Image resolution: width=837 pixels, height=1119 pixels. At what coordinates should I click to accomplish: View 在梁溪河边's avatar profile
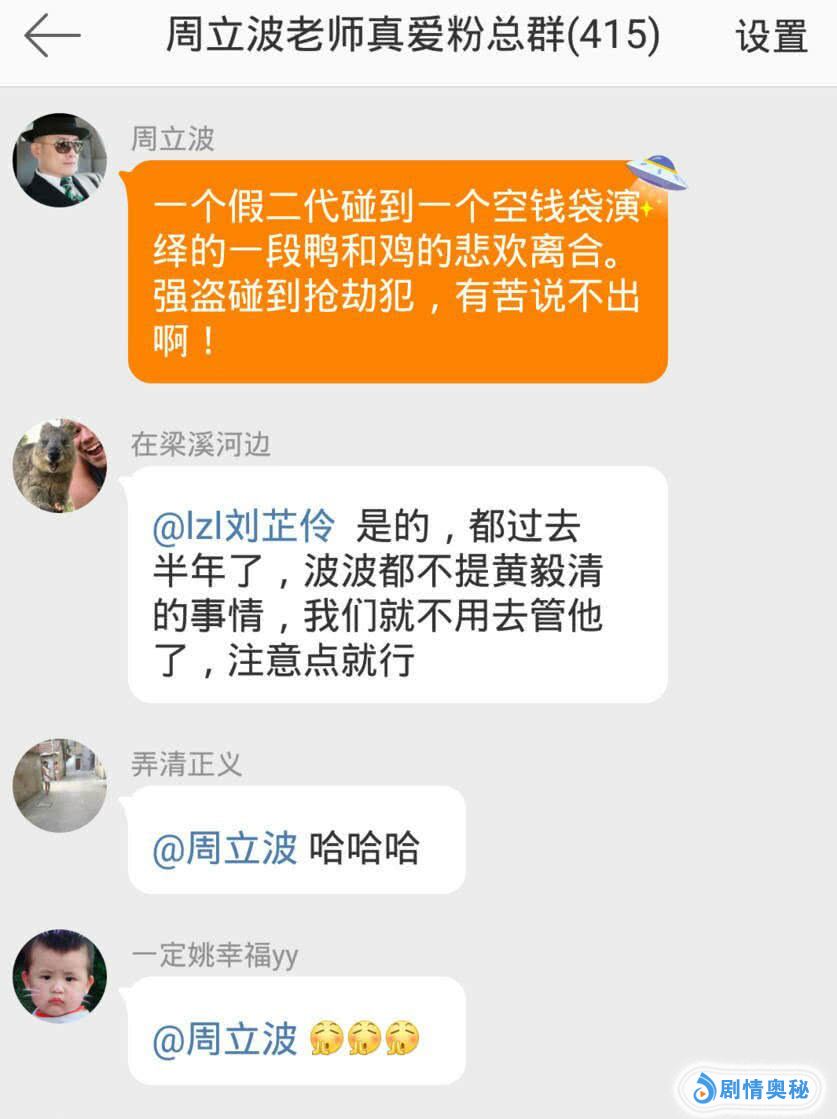point(60,466)
